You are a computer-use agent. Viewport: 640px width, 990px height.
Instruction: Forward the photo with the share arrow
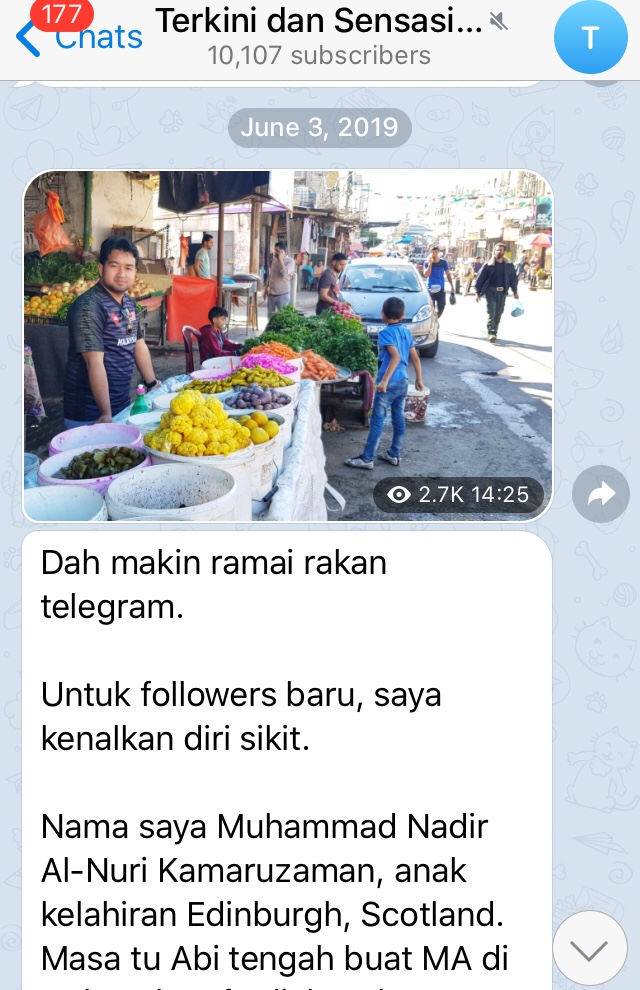click(x=601, y=495)
